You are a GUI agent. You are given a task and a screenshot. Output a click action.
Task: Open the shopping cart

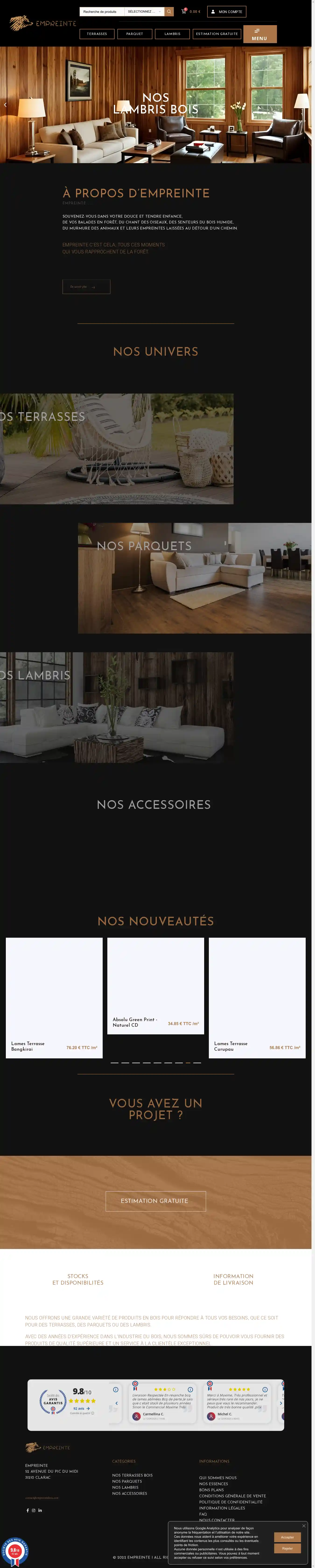click(x=184, y=12)
